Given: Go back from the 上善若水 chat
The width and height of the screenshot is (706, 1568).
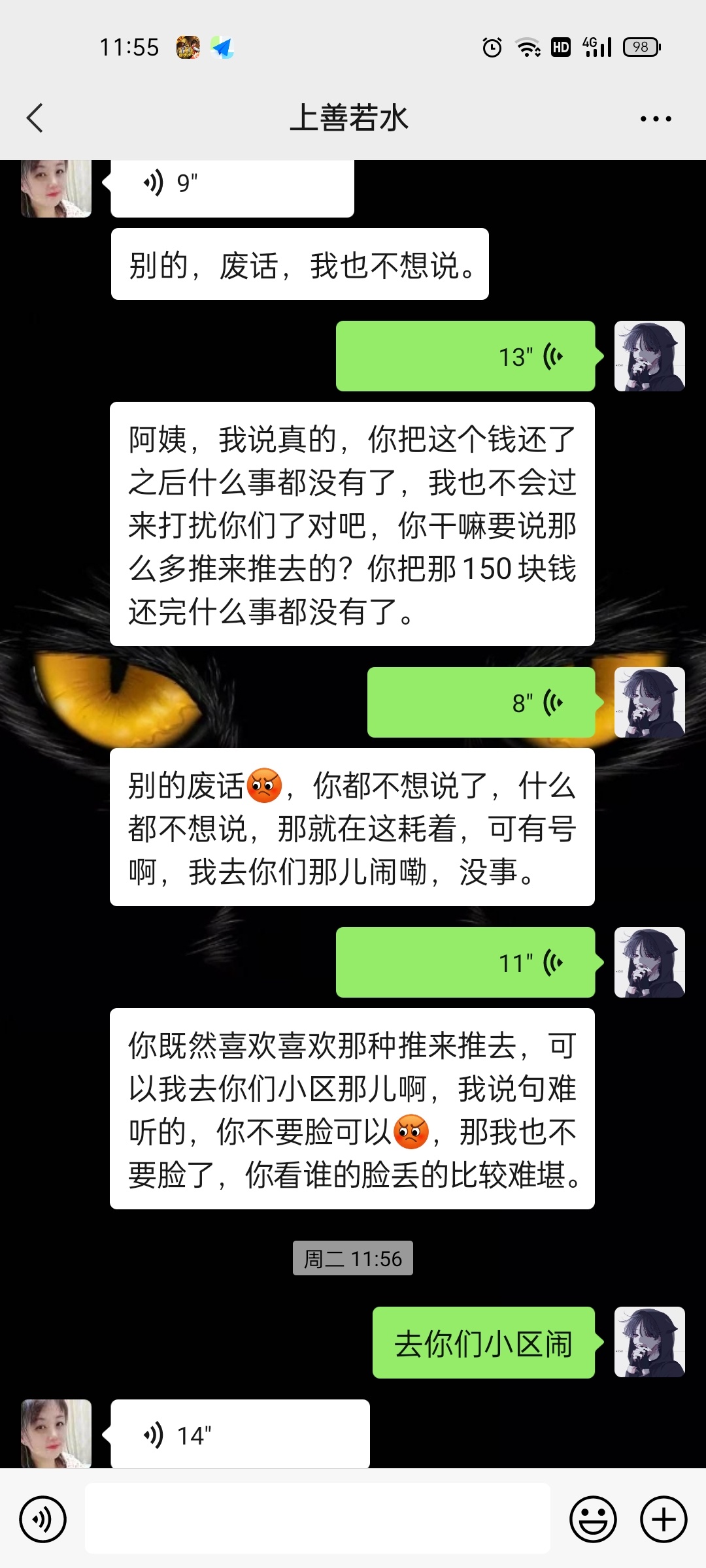Looking at the screenshot, I should click(x=35, y=118).
